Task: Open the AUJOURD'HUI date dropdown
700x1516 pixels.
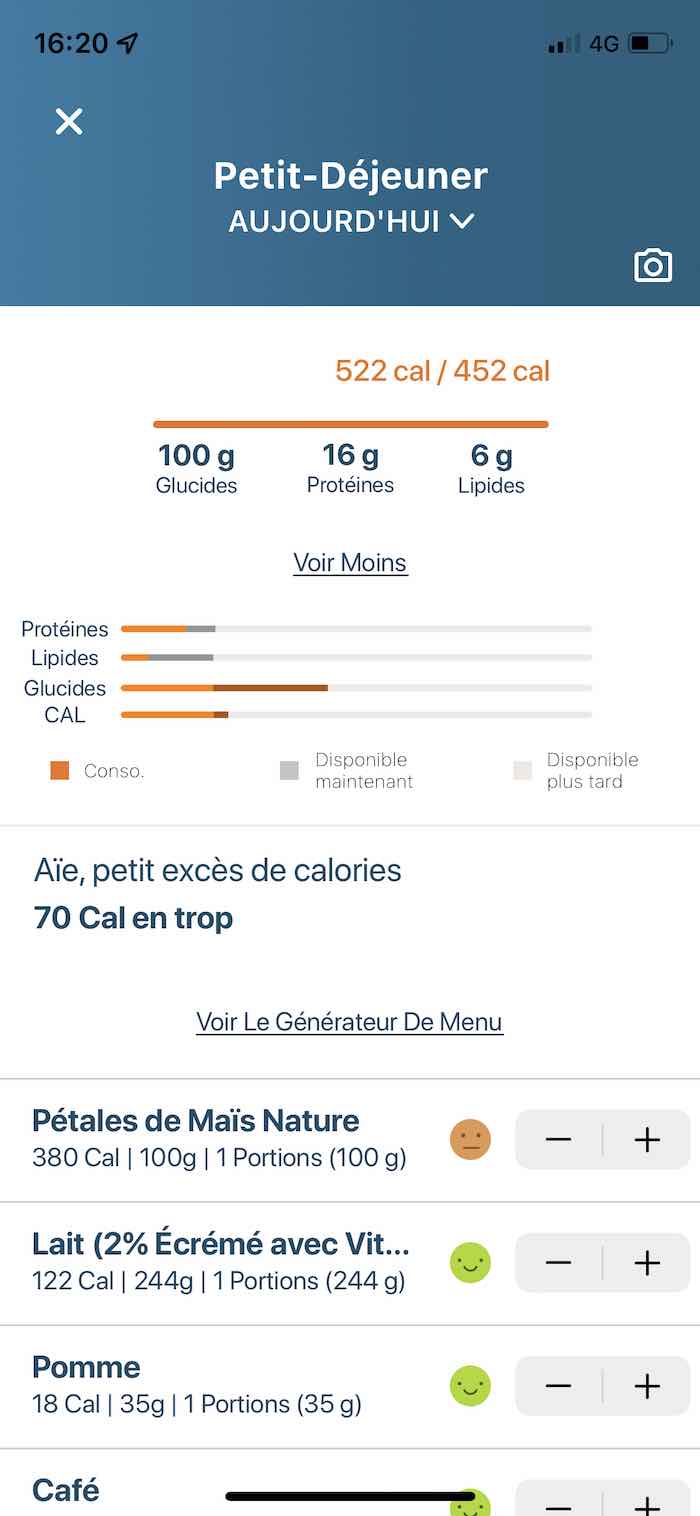Action: pos(351,221)
